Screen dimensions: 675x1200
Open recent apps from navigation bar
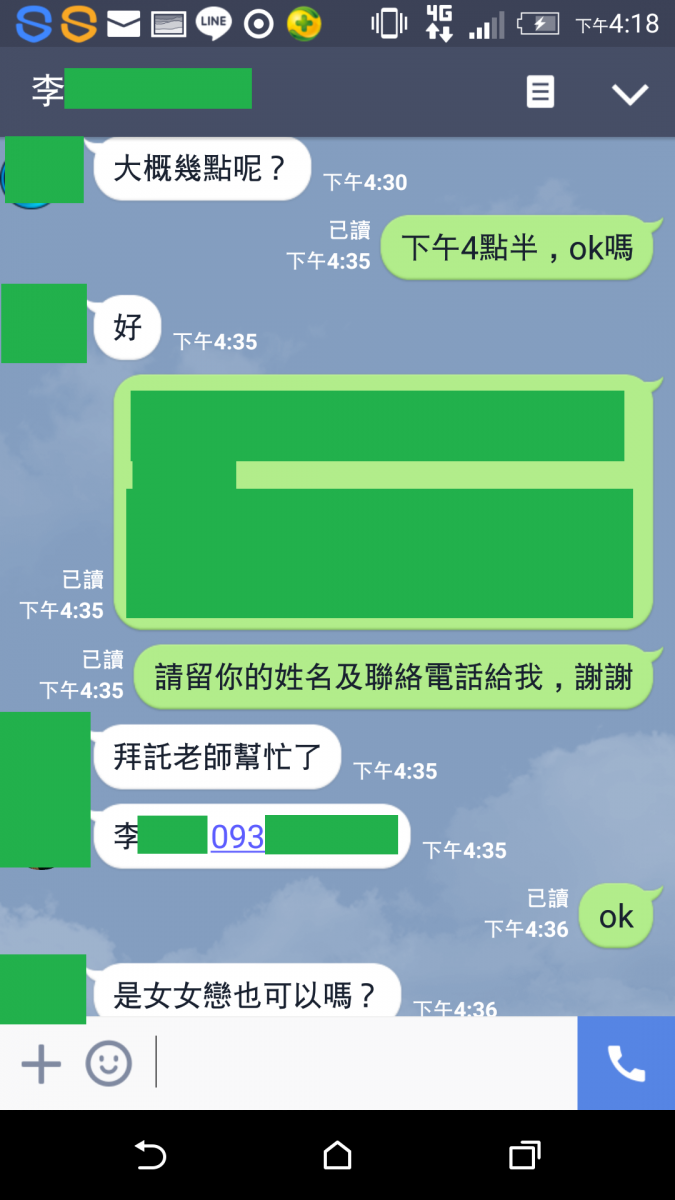[524, 1156]
